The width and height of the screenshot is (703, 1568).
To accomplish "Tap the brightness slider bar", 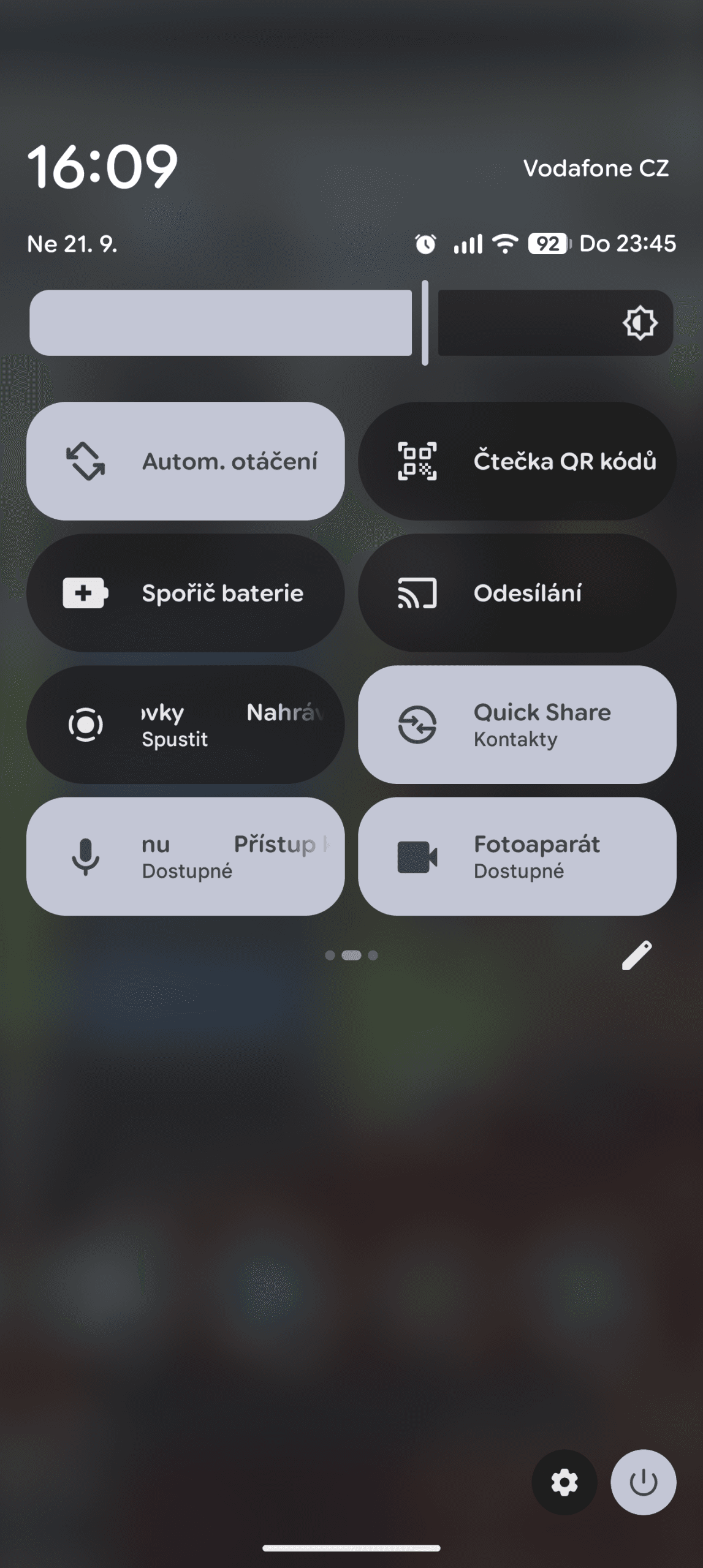I will point(351,323).
